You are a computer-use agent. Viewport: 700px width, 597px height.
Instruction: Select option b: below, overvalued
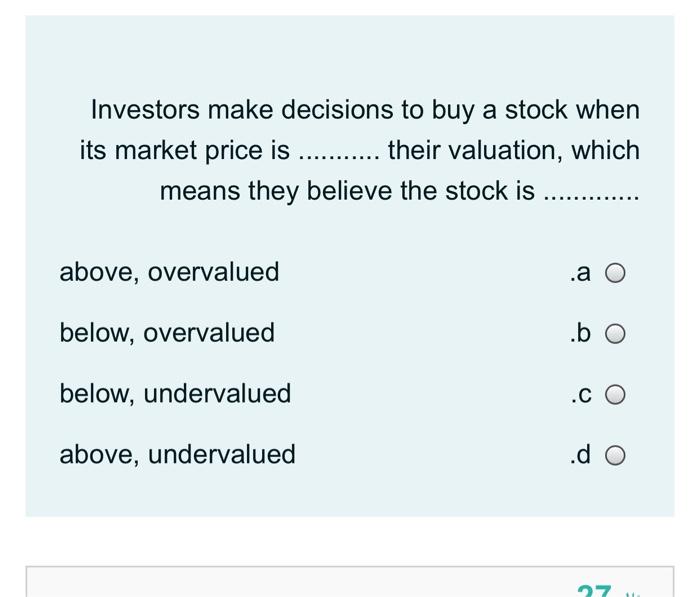616,335
